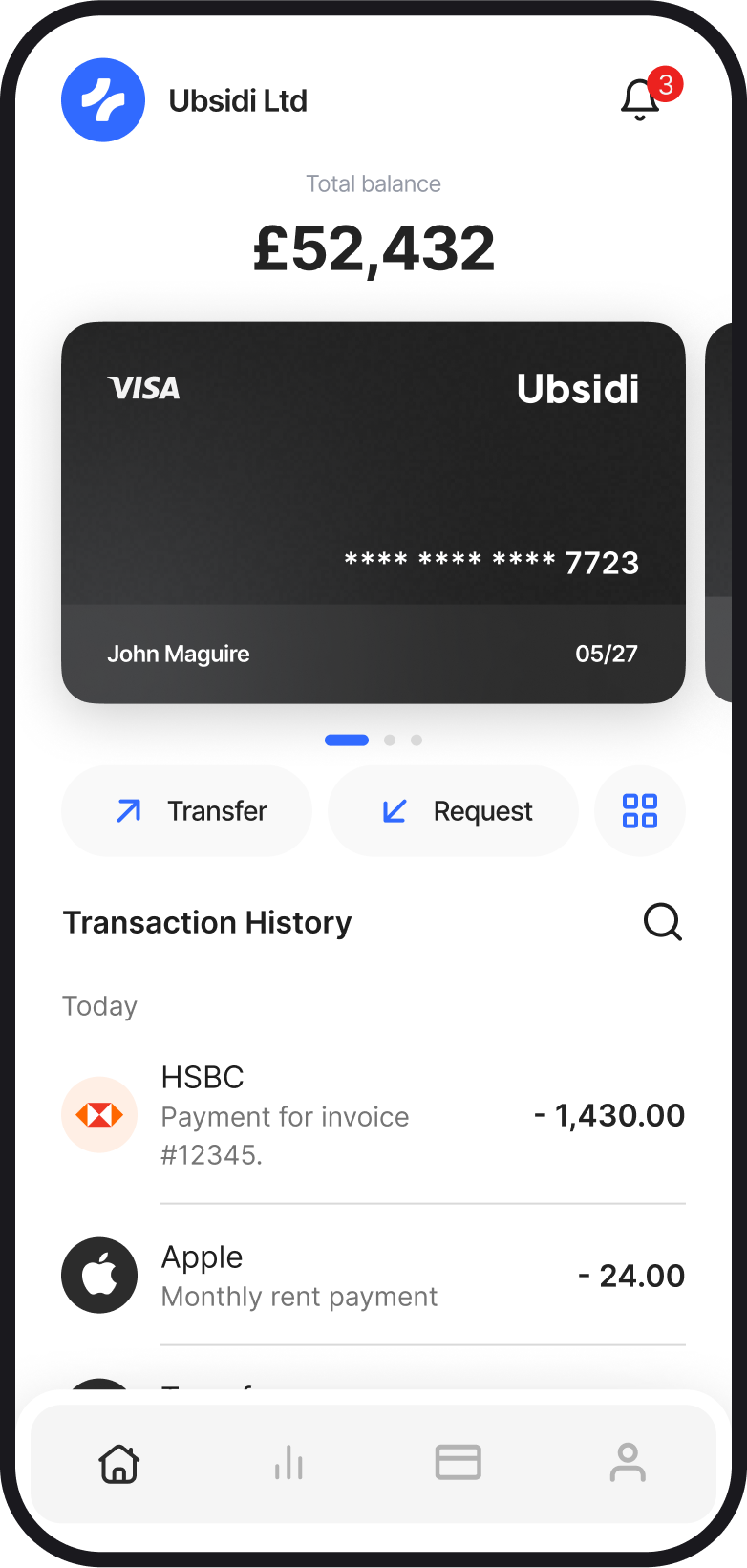Select the second card page indicator dot
The image size is (747, 1568).
390,741
